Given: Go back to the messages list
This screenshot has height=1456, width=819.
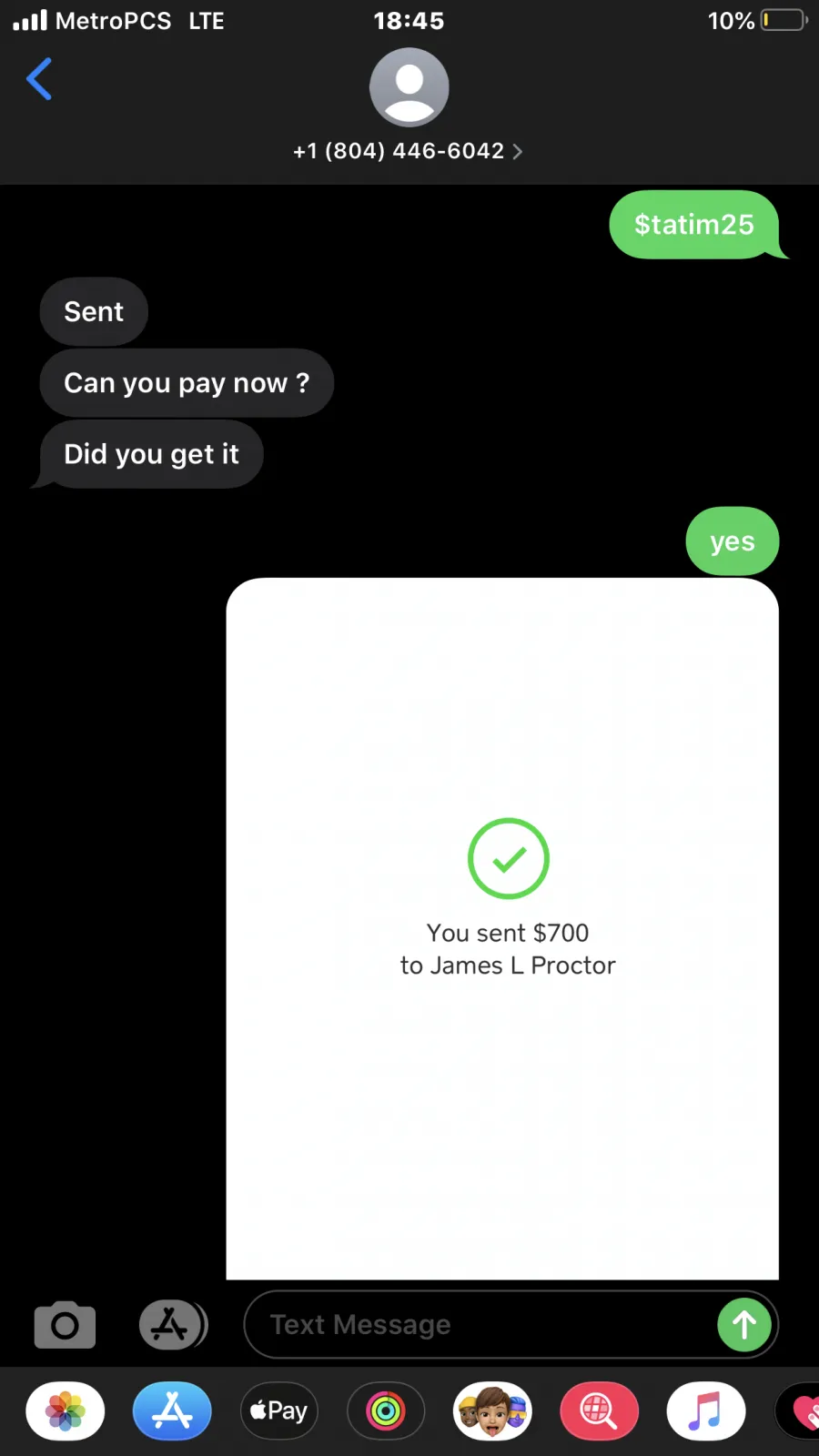Looking at the screenshot, I should click(39, 79).
